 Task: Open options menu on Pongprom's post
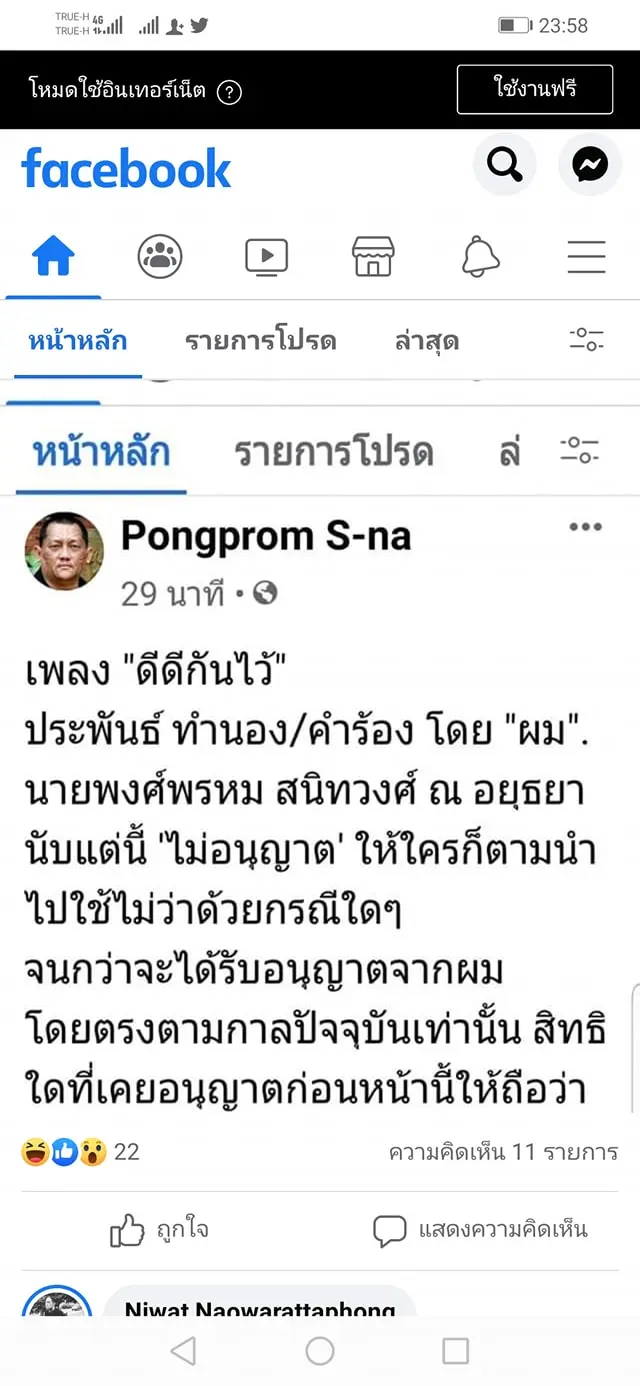[x=585, y=527]
